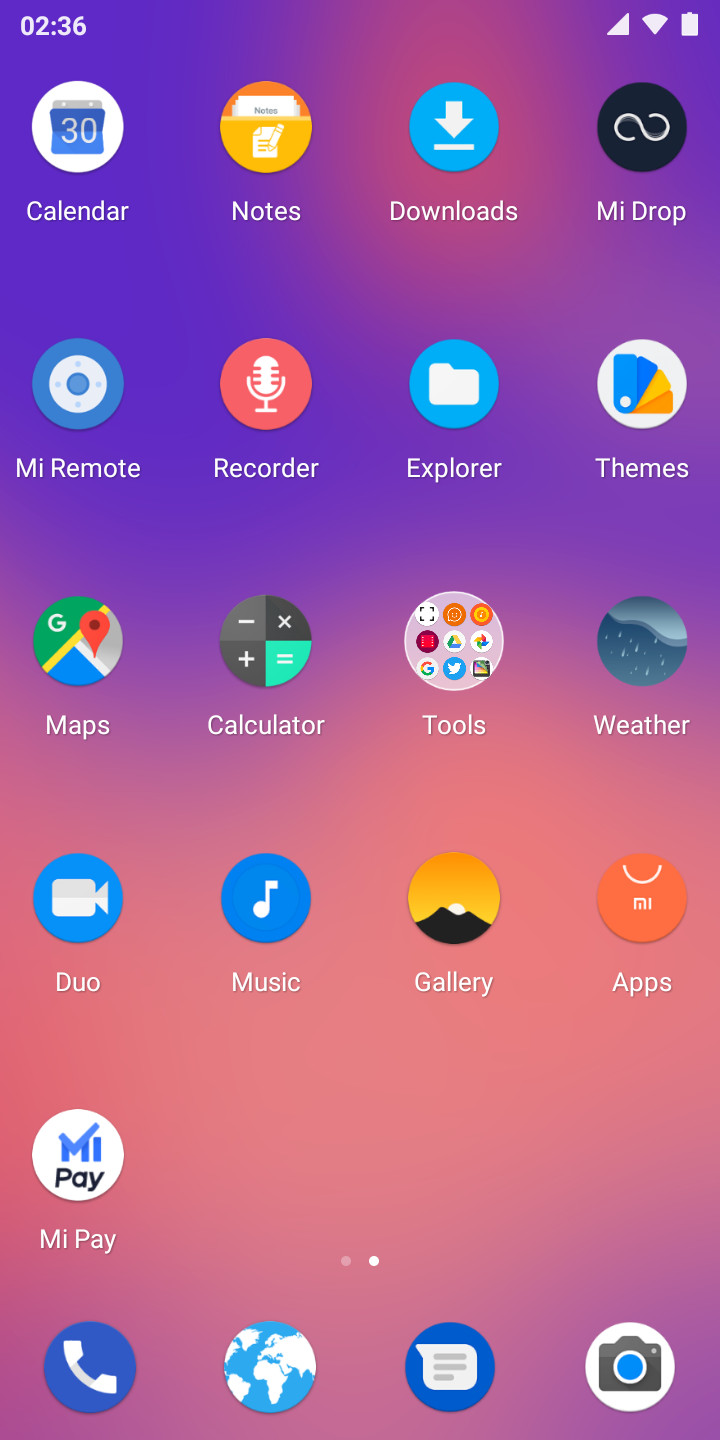This screenshot has height=1440, width=720.
Task: Open the Calculator
Action: click(x=266, y=641)
